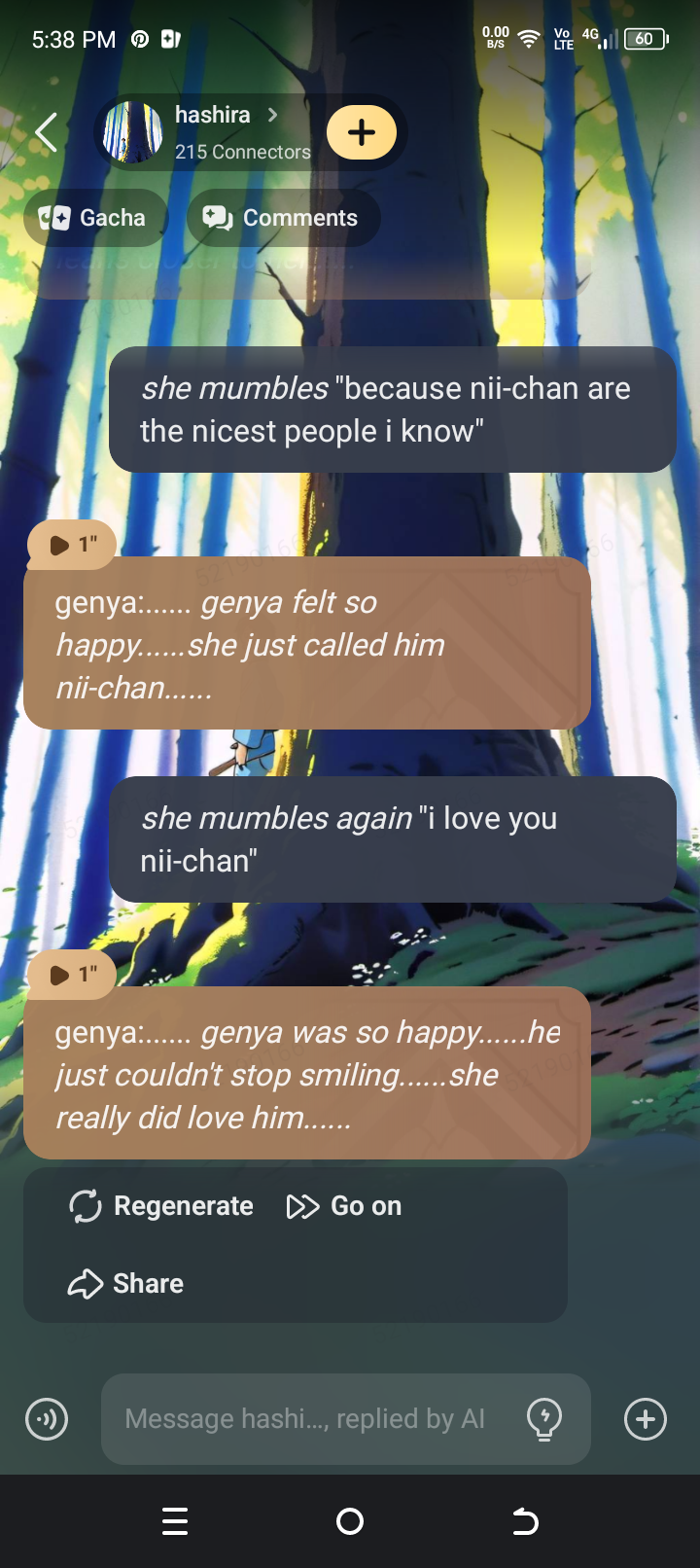Share this reply

(126, 1284)
